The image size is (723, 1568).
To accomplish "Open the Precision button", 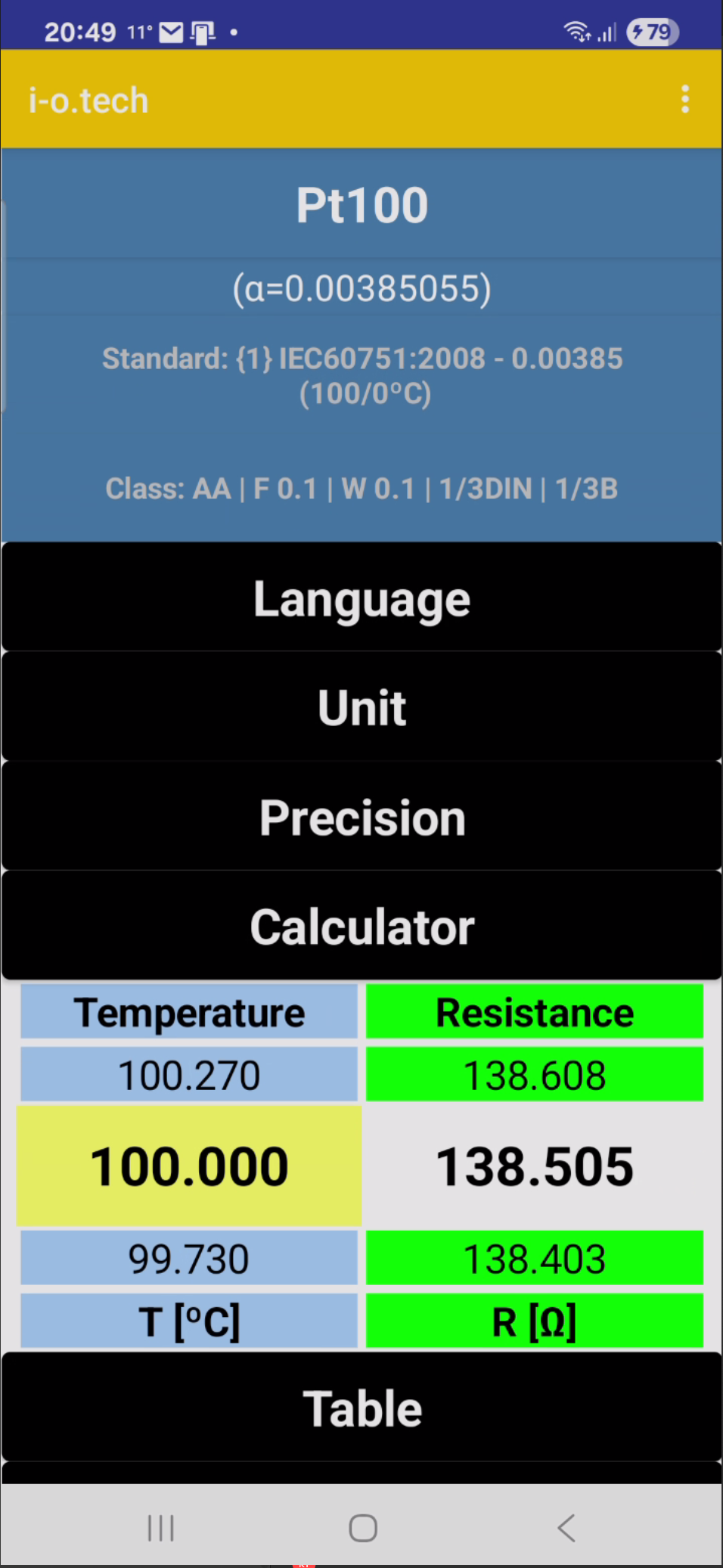I will pos(361,817).
